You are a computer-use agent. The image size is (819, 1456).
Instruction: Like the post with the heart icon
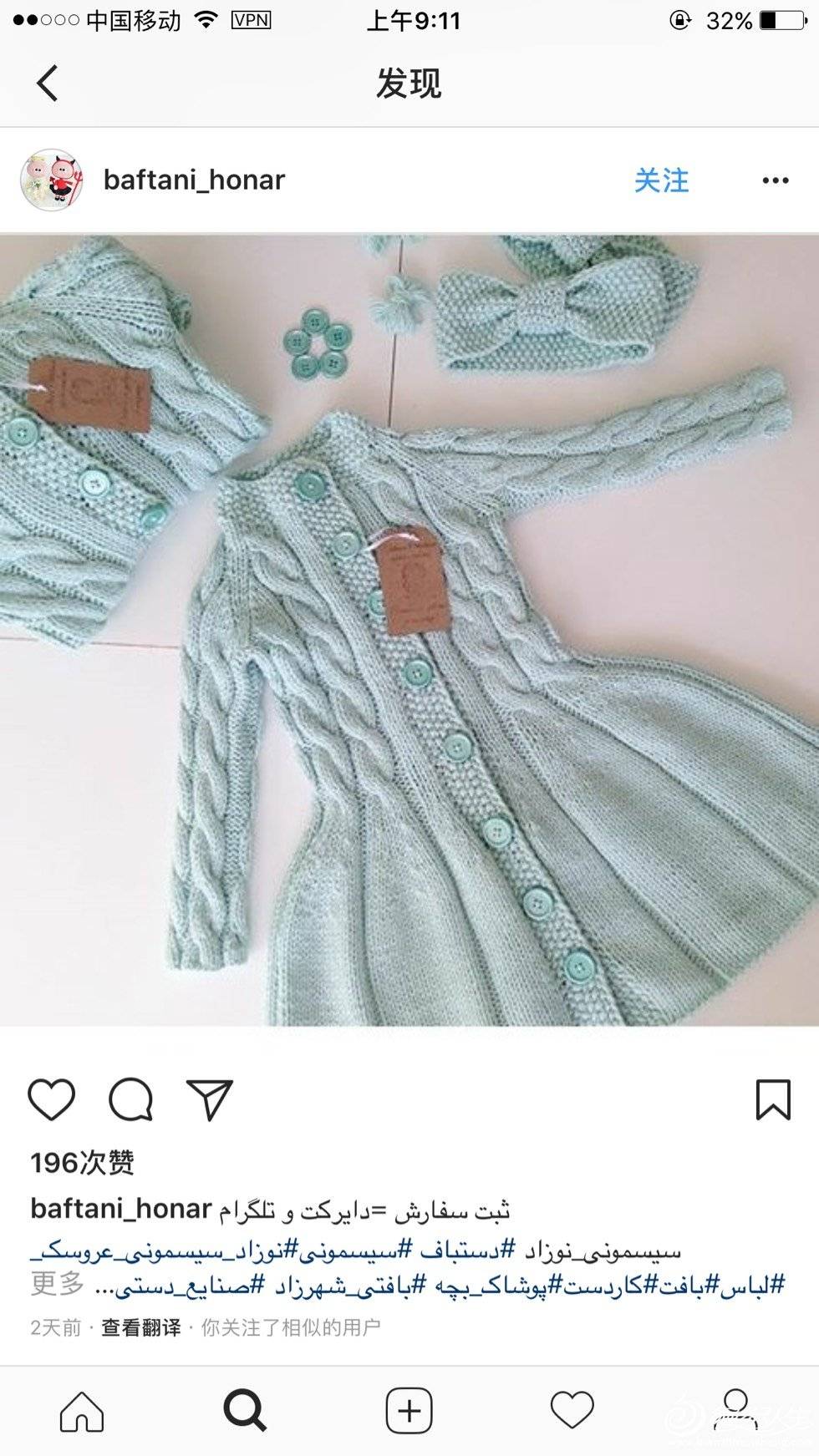click(52, 1099)
